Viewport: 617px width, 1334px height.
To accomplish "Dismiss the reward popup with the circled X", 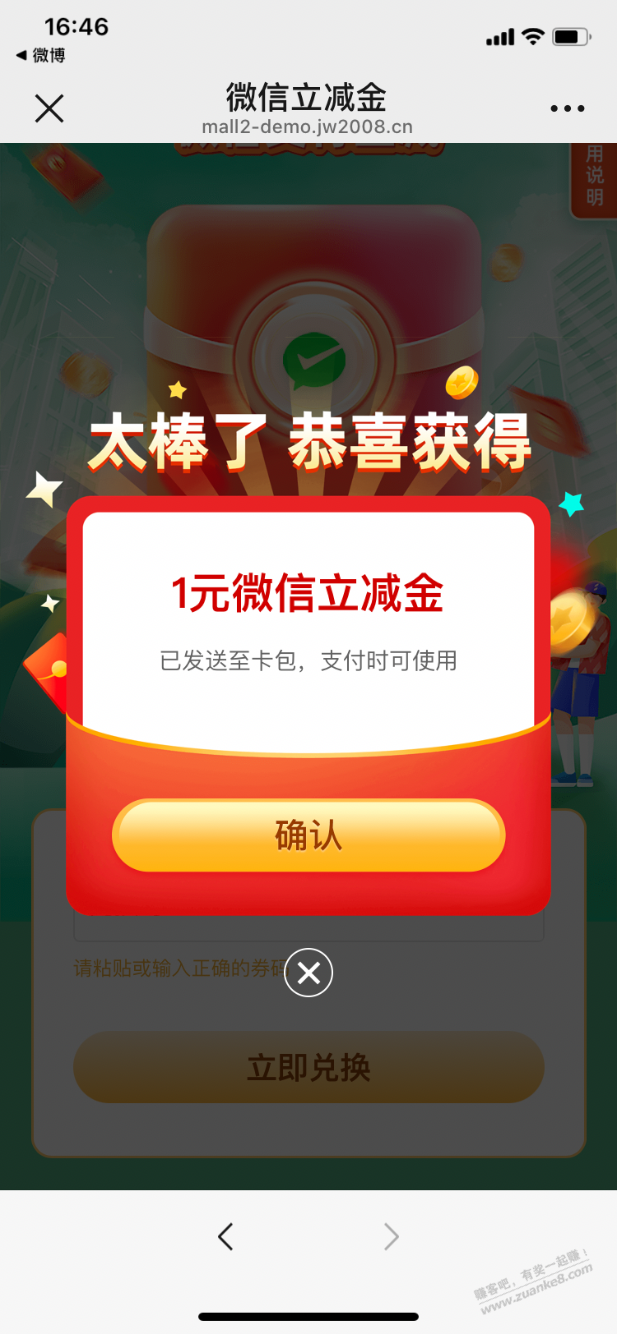I will pos(308,972).
